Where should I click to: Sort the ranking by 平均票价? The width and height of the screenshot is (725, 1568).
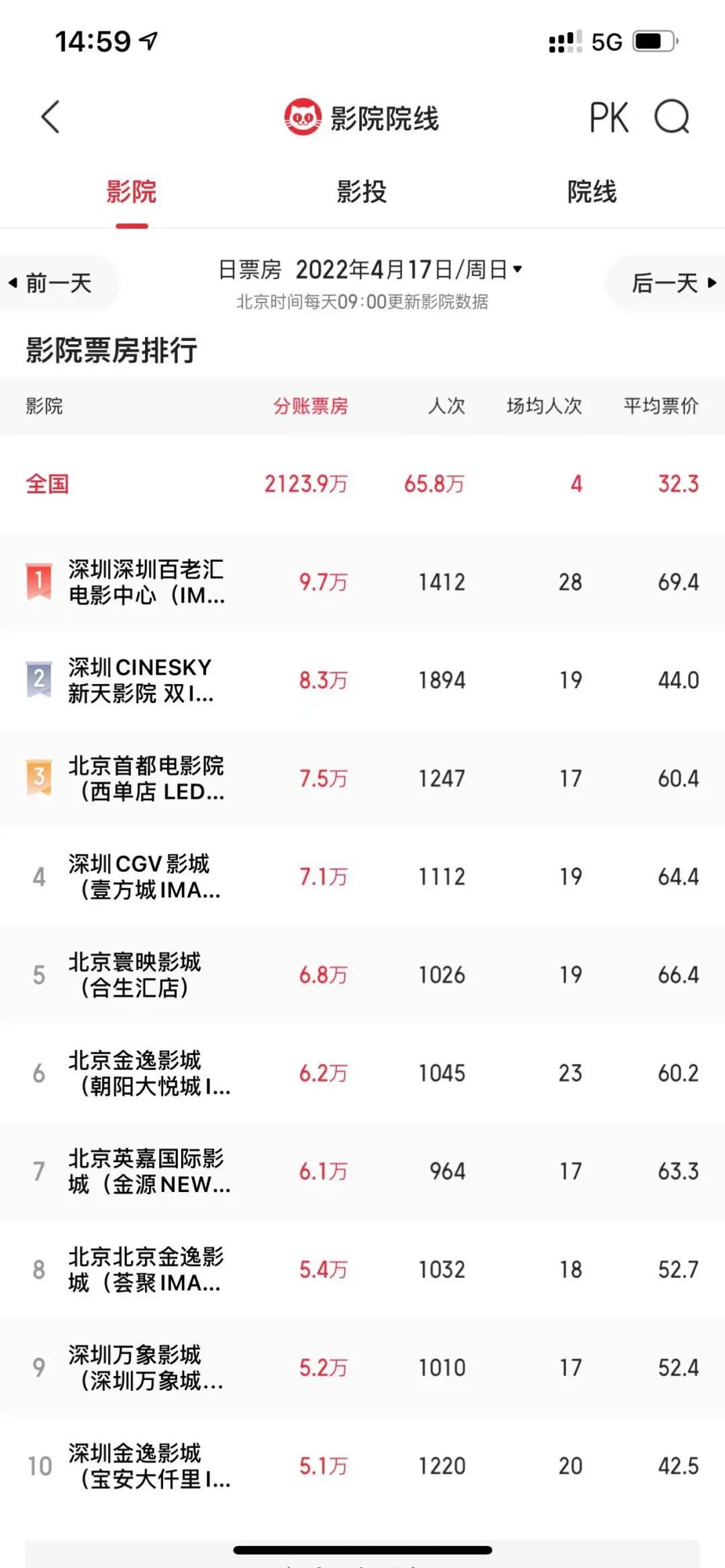click(x=661, y=406)
